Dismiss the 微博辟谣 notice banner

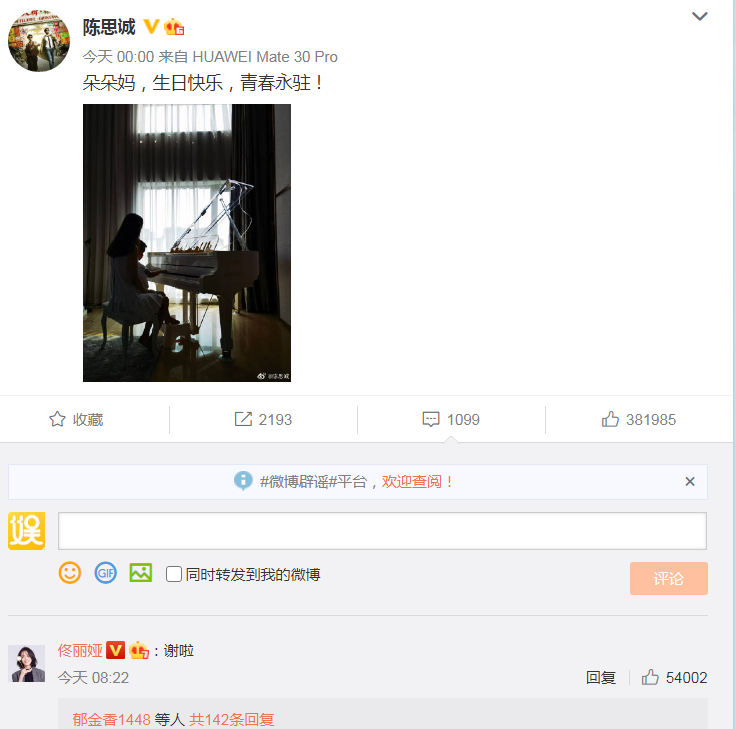tap(689, 481)
